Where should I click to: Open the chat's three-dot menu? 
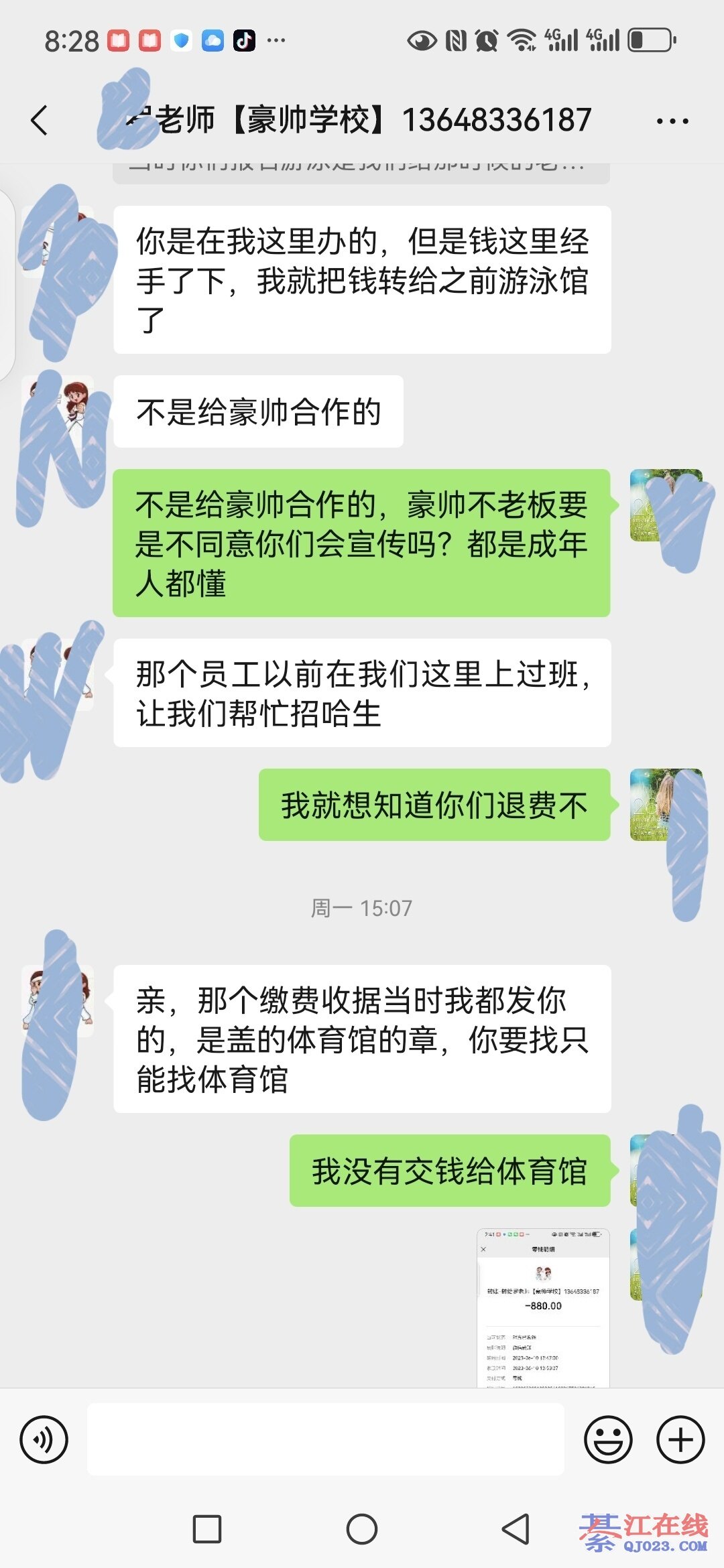pyautogui.click(x=672, y=121)
